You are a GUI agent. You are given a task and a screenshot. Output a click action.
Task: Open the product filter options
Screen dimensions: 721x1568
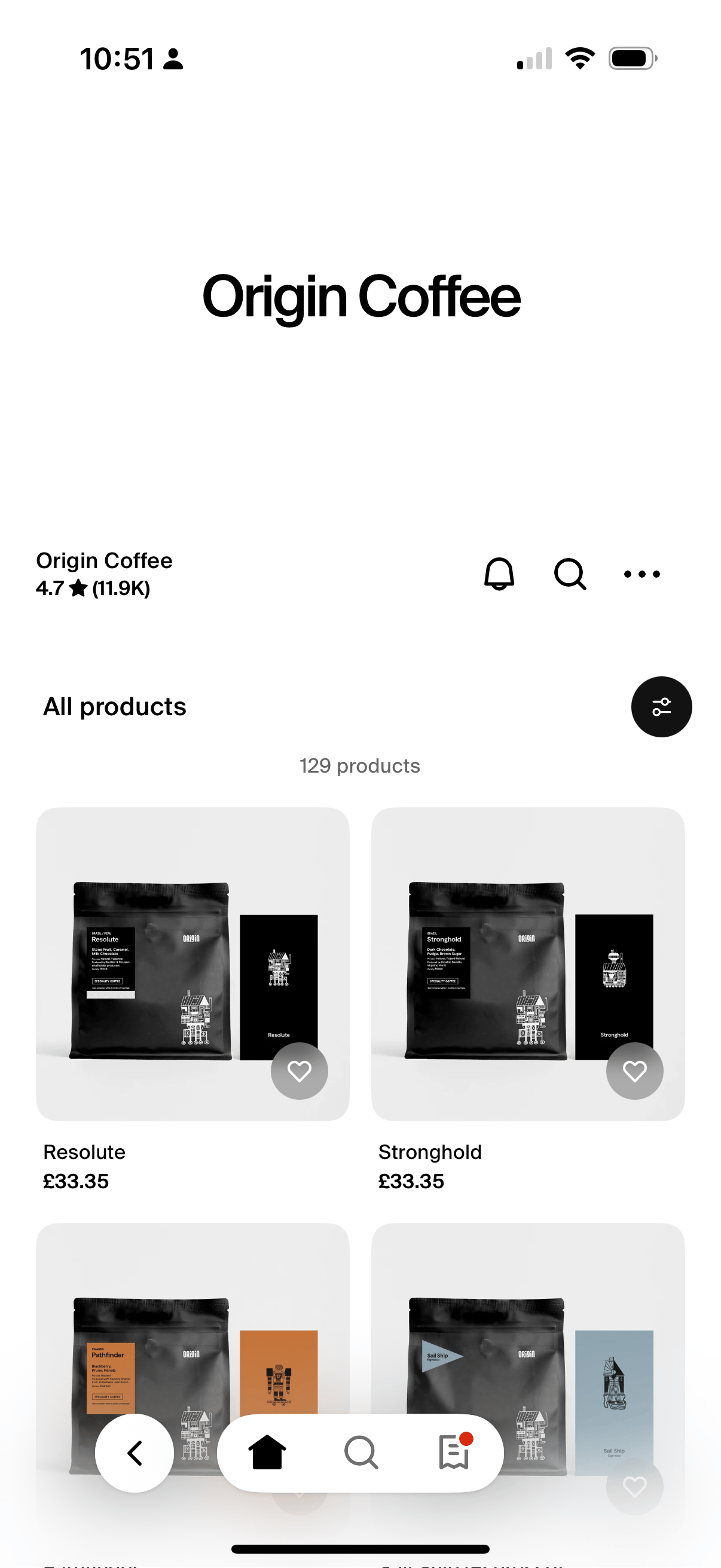point(662,707)
